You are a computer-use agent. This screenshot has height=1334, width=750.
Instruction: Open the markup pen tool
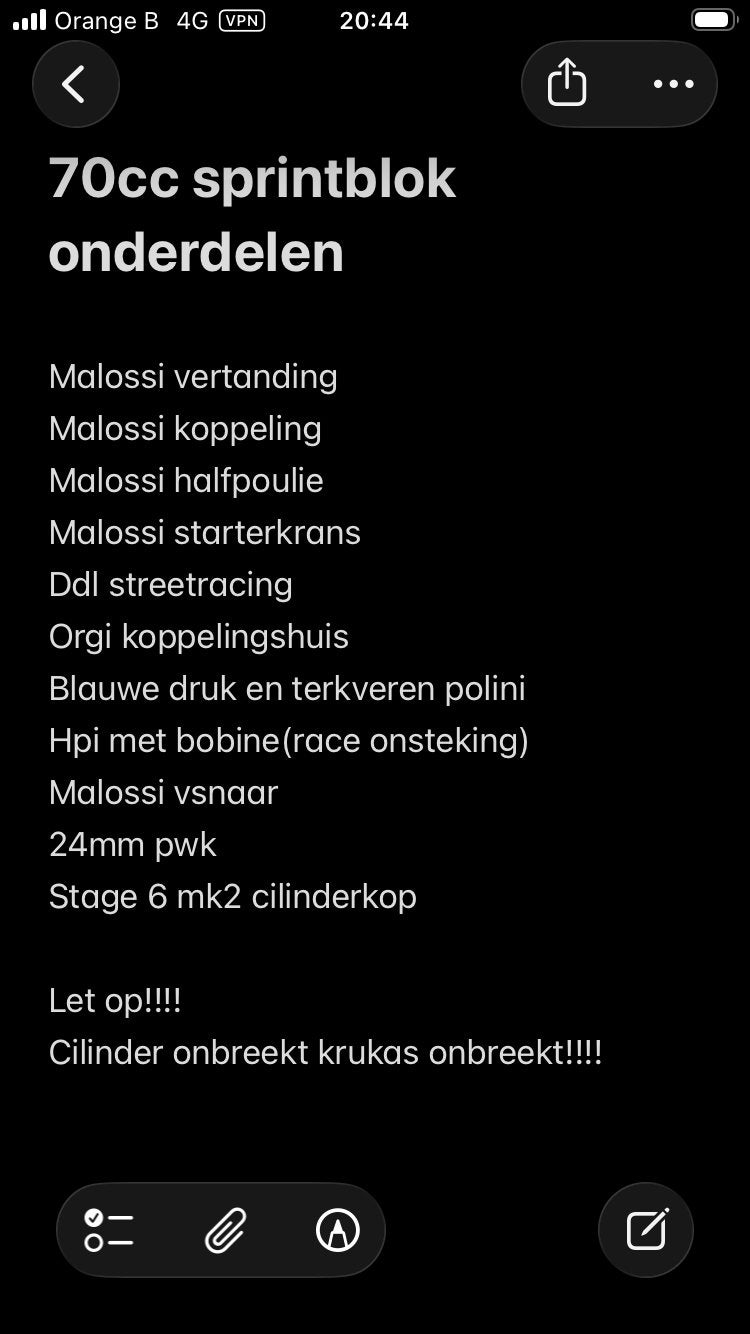click(x=338, y=1230)
